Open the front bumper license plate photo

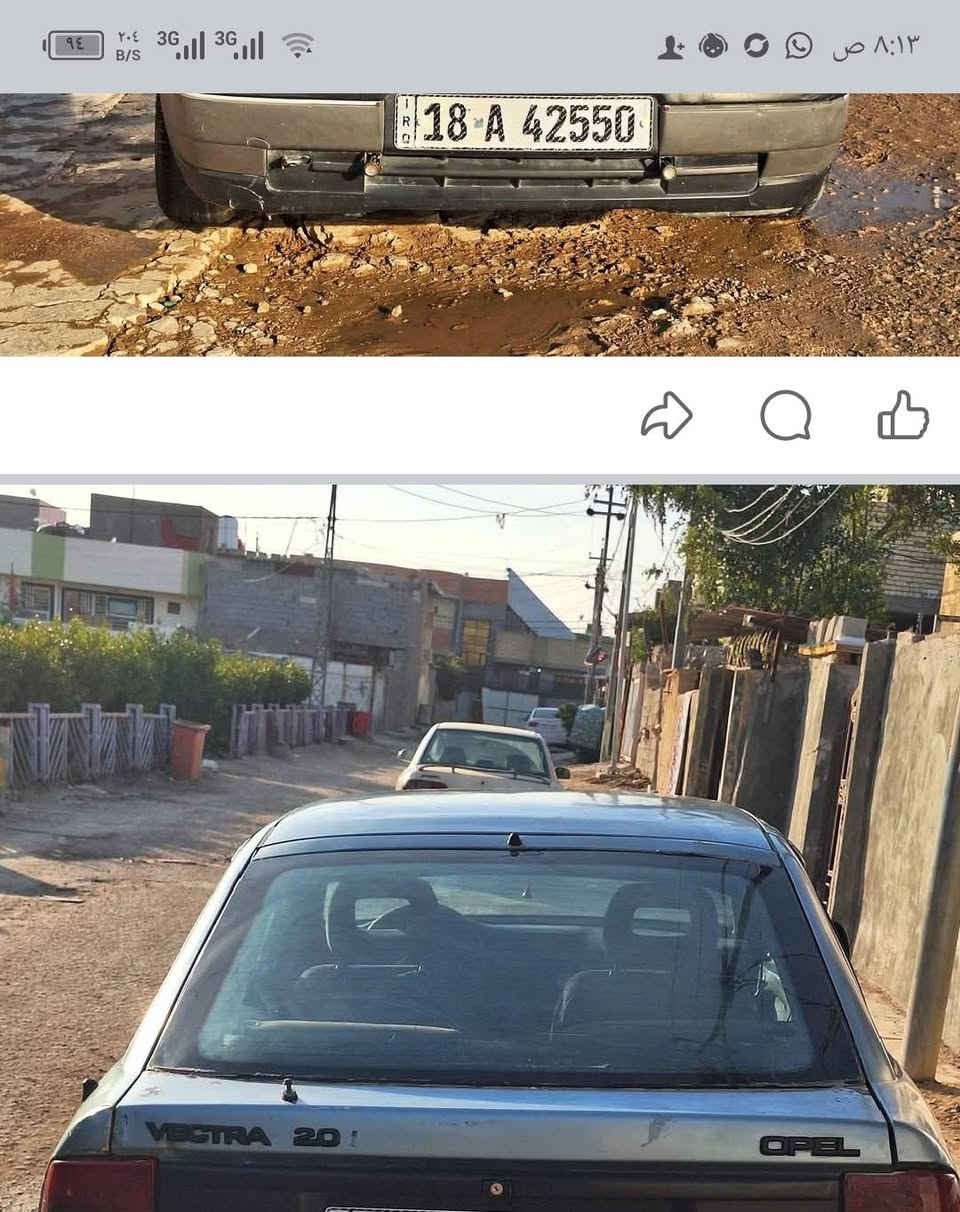pos(480,225)
